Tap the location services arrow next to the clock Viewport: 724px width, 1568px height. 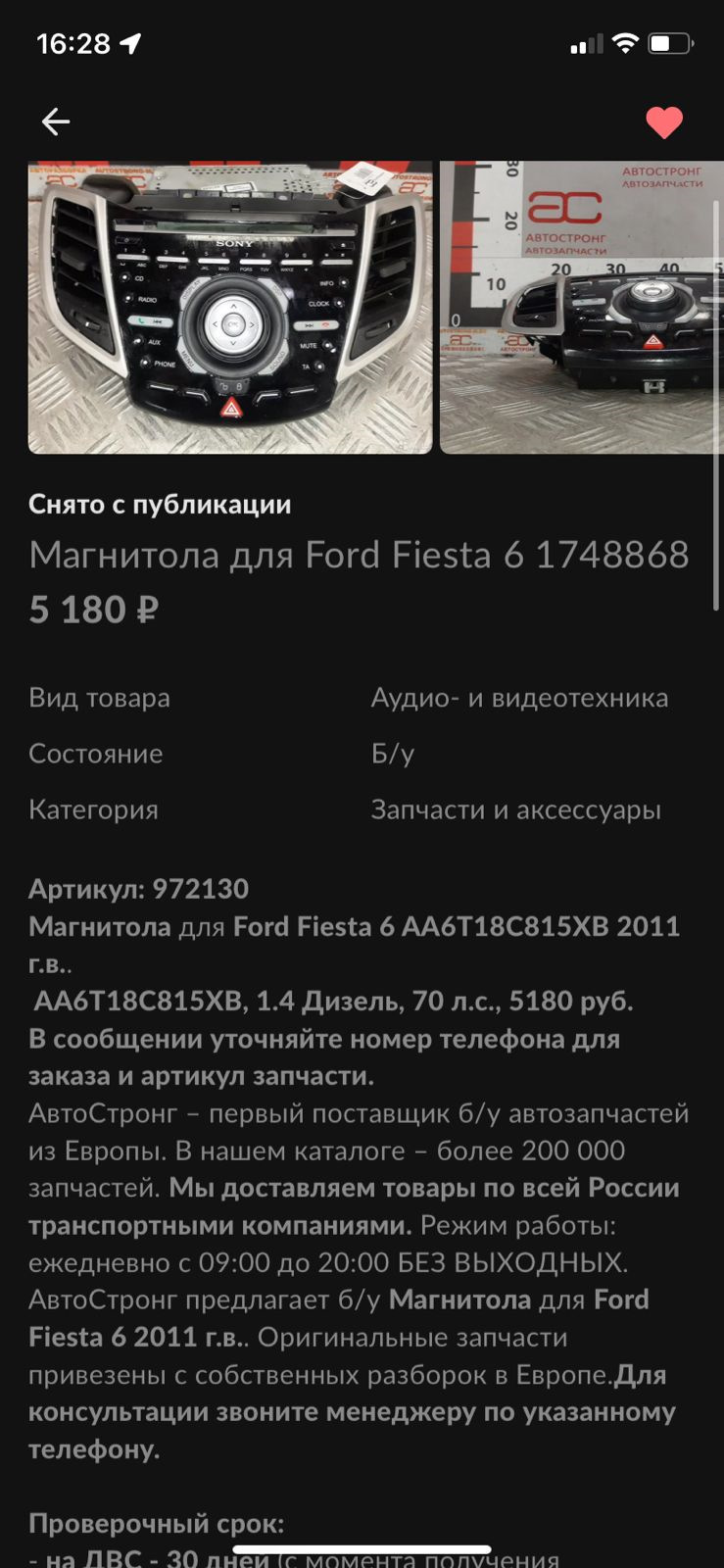coord(132,42)
